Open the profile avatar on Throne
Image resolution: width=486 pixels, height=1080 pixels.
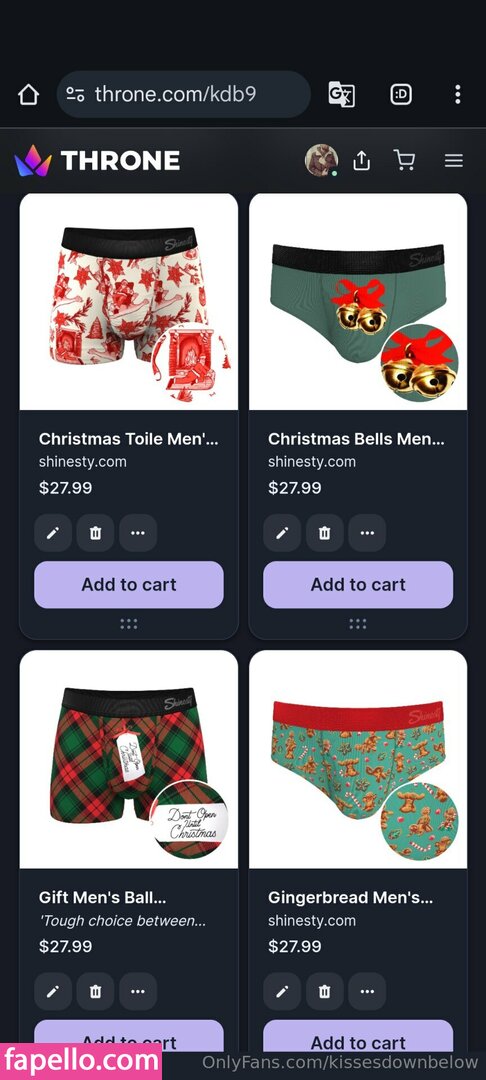[x=321, y=160]
